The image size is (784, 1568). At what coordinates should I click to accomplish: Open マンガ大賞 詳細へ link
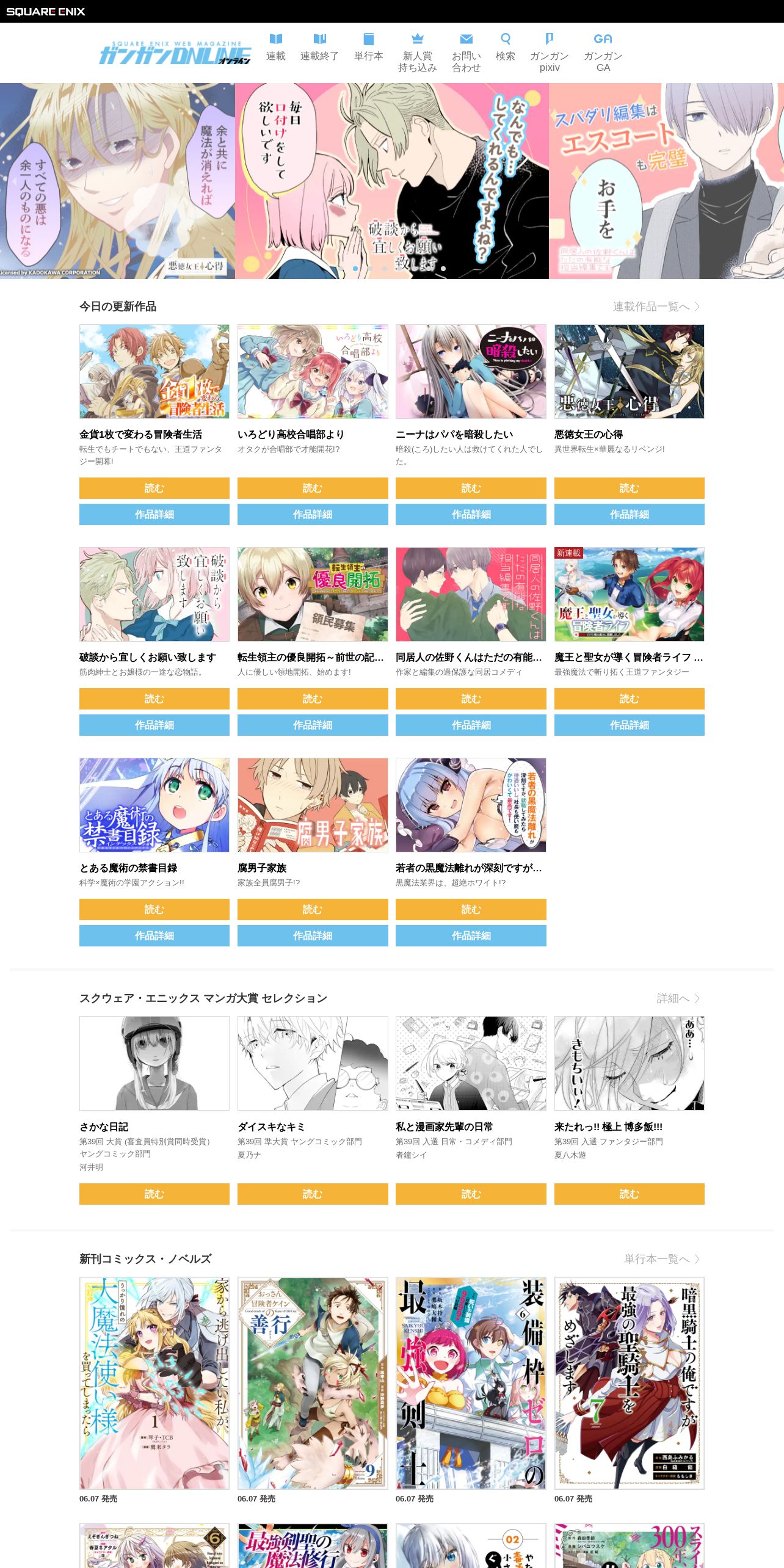(678, 998)
